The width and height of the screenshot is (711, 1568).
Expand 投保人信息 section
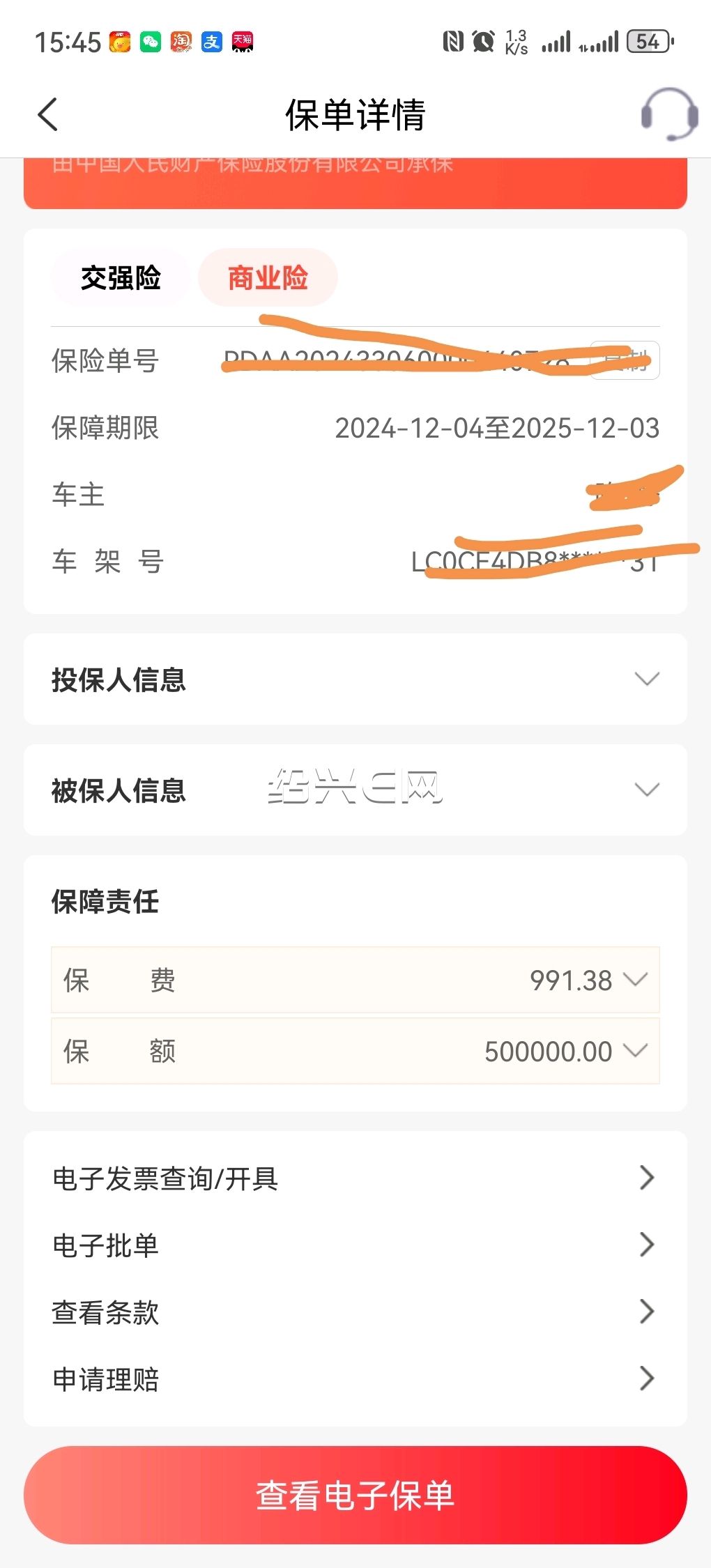355,679
